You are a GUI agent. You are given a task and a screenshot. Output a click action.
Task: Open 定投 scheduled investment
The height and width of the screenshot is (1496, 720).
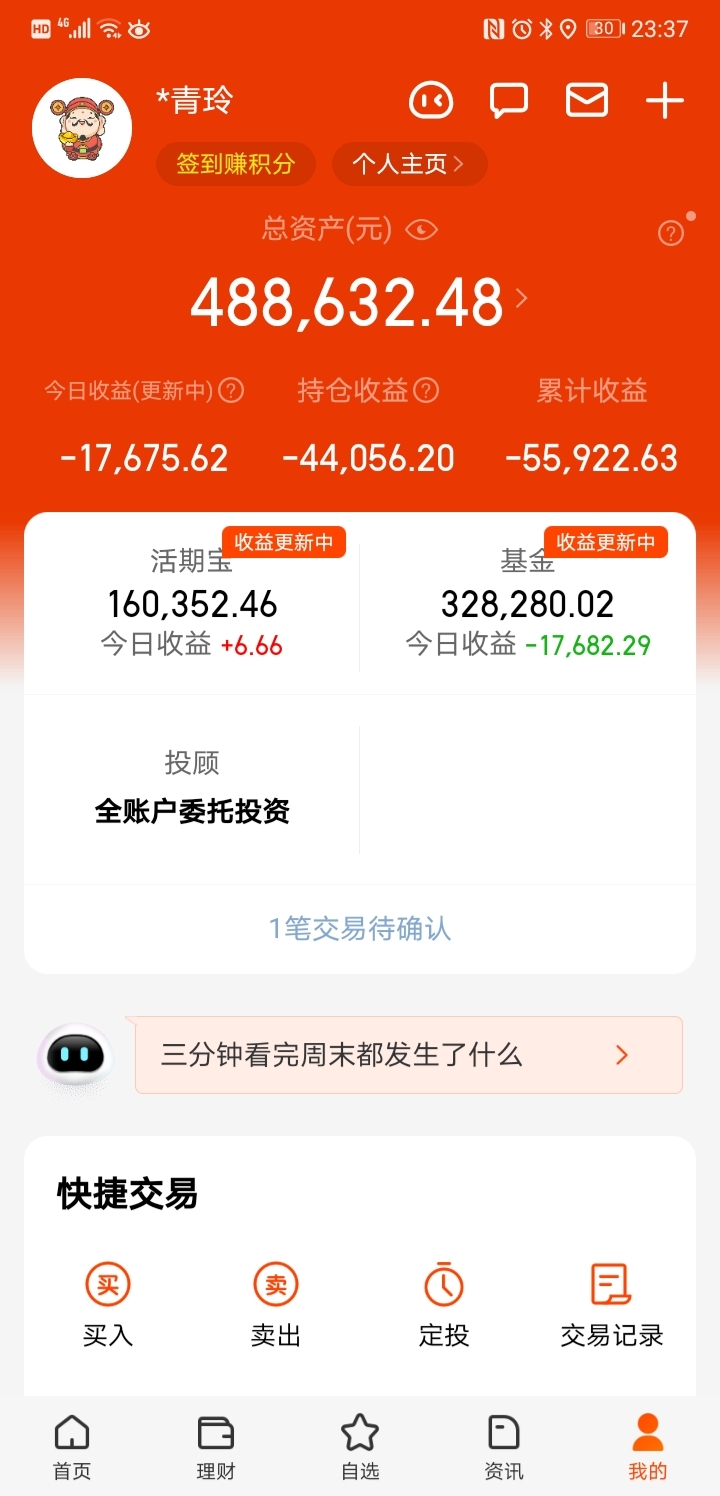(x=444, y=1306)
